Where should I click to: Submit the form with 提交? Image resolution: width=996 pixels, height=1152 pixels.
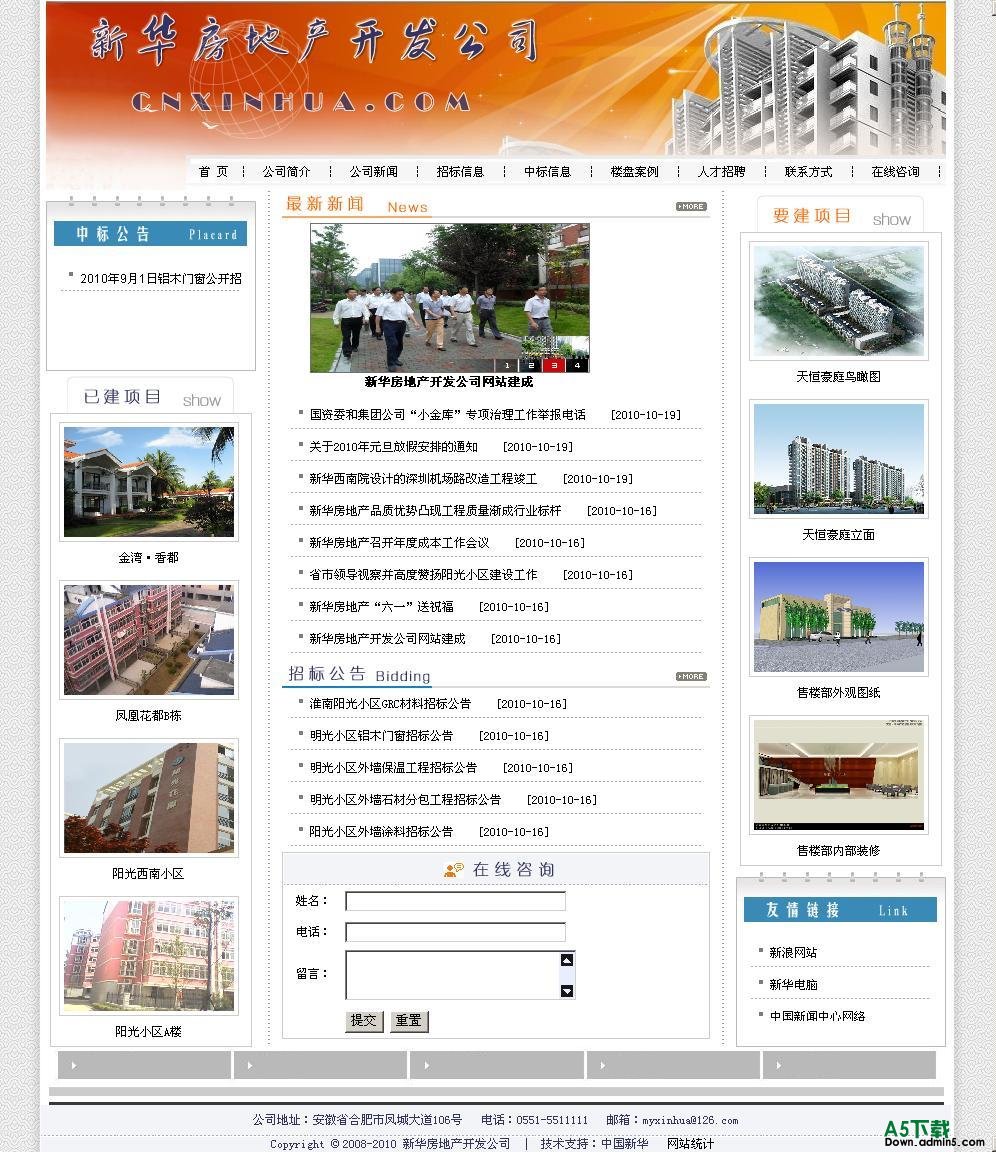[x=363, y=1021]
